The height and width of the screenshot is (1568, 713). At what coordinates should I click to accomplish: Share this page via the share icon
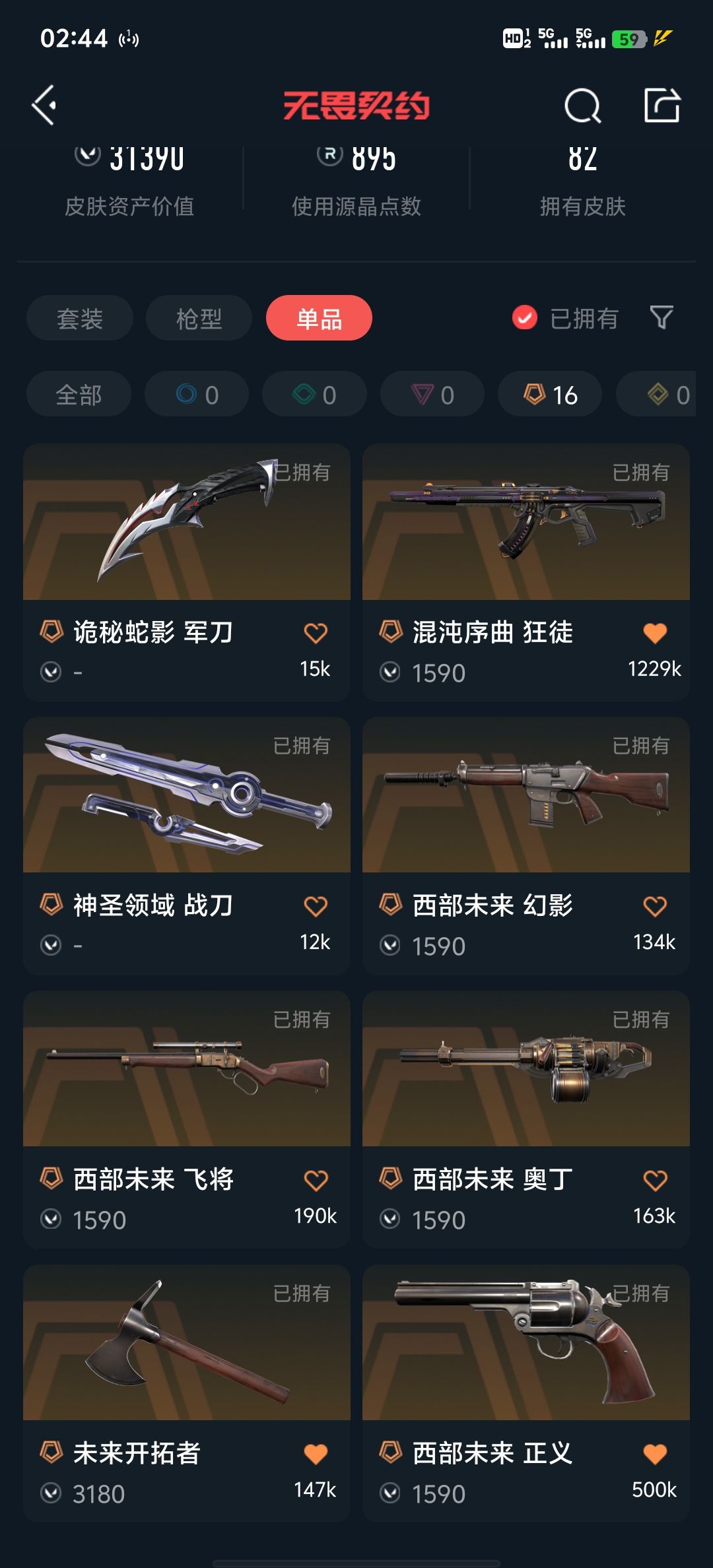(662, 105)
